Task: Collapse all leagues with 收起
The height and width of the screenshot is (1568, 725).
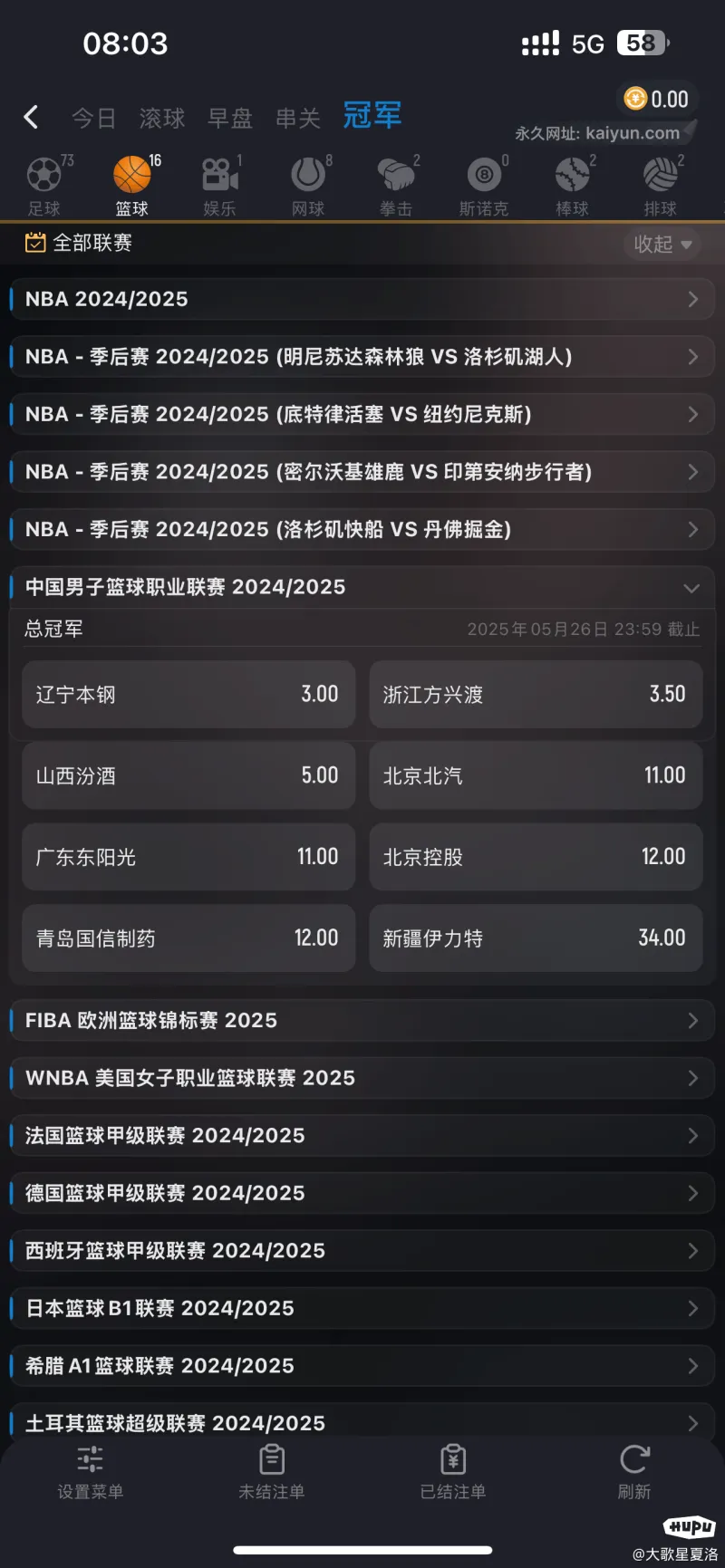Action: point(662,244)
